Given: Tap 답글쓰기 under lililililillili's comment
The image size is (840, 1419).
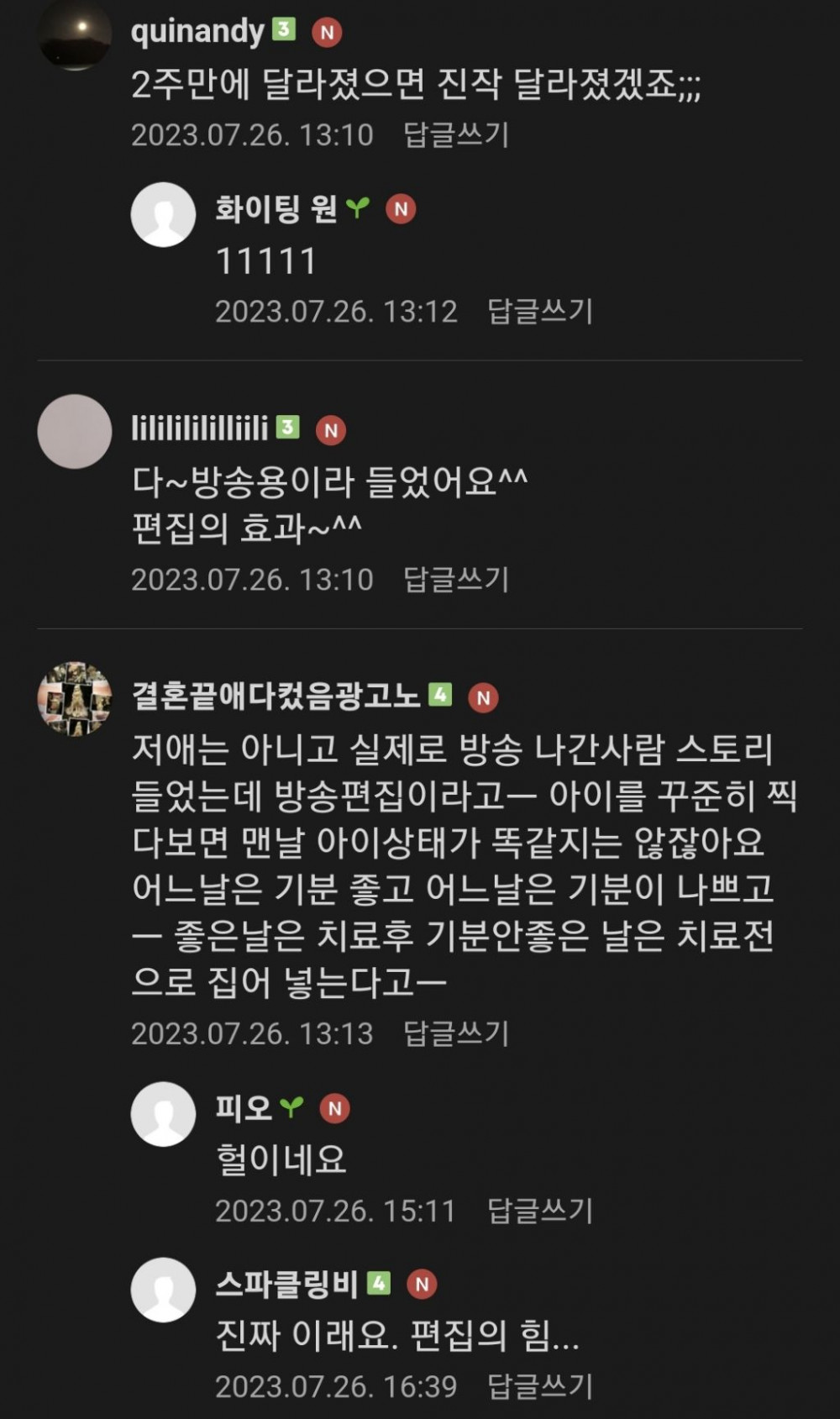Looking at the screenshot, I should point(456,579).
